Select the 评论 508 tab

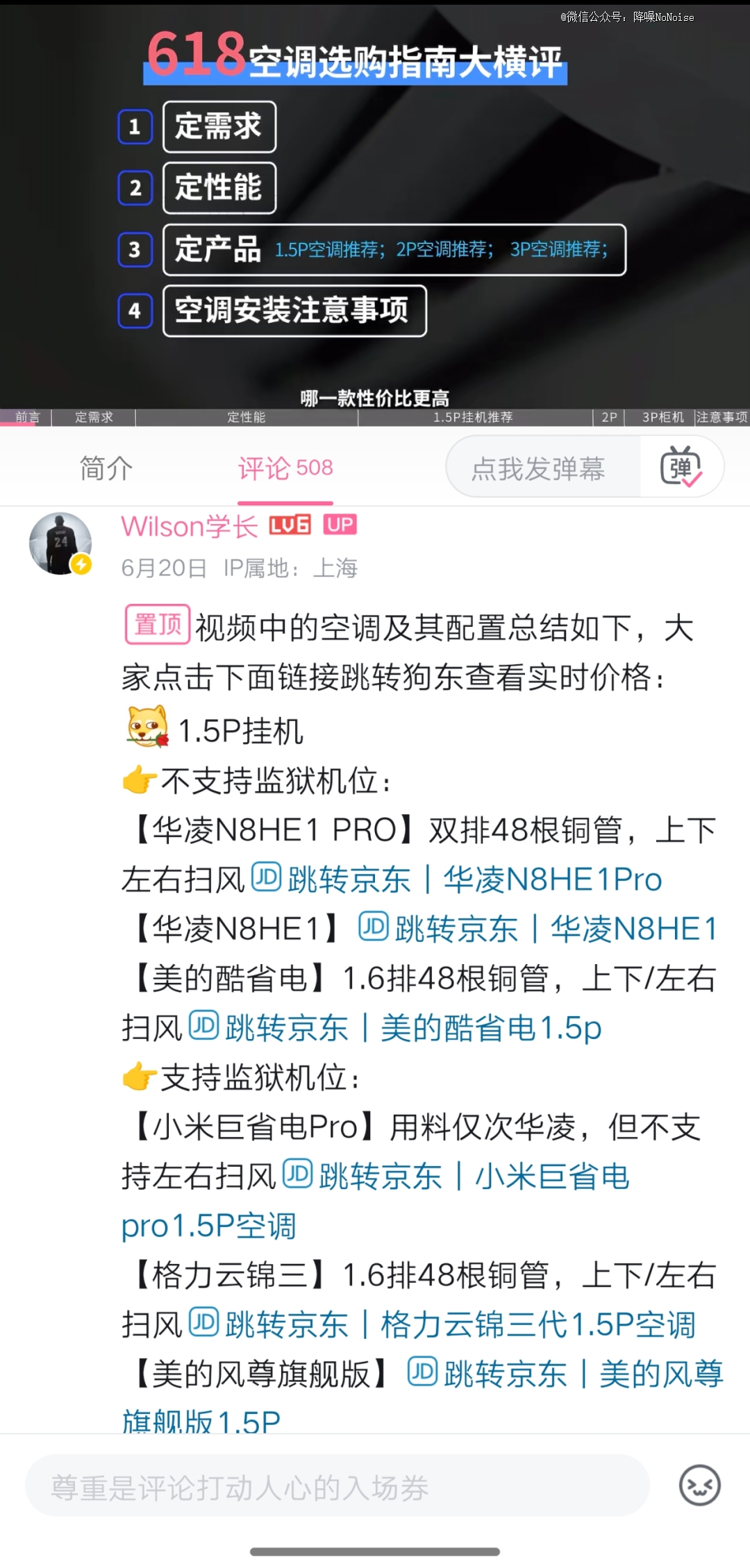point(285,469)
